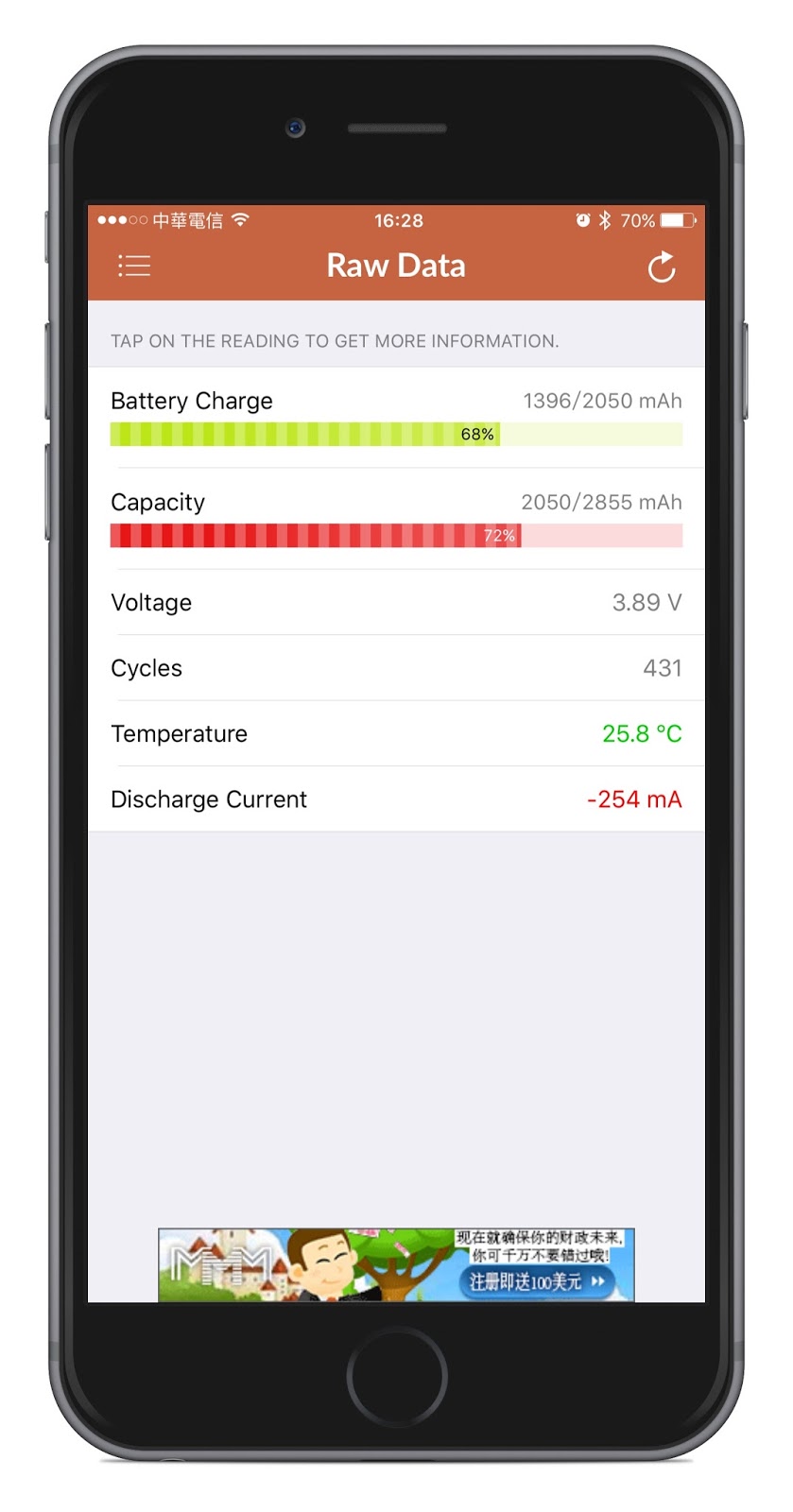Open the MMM ad banner

coord(396,1264)
